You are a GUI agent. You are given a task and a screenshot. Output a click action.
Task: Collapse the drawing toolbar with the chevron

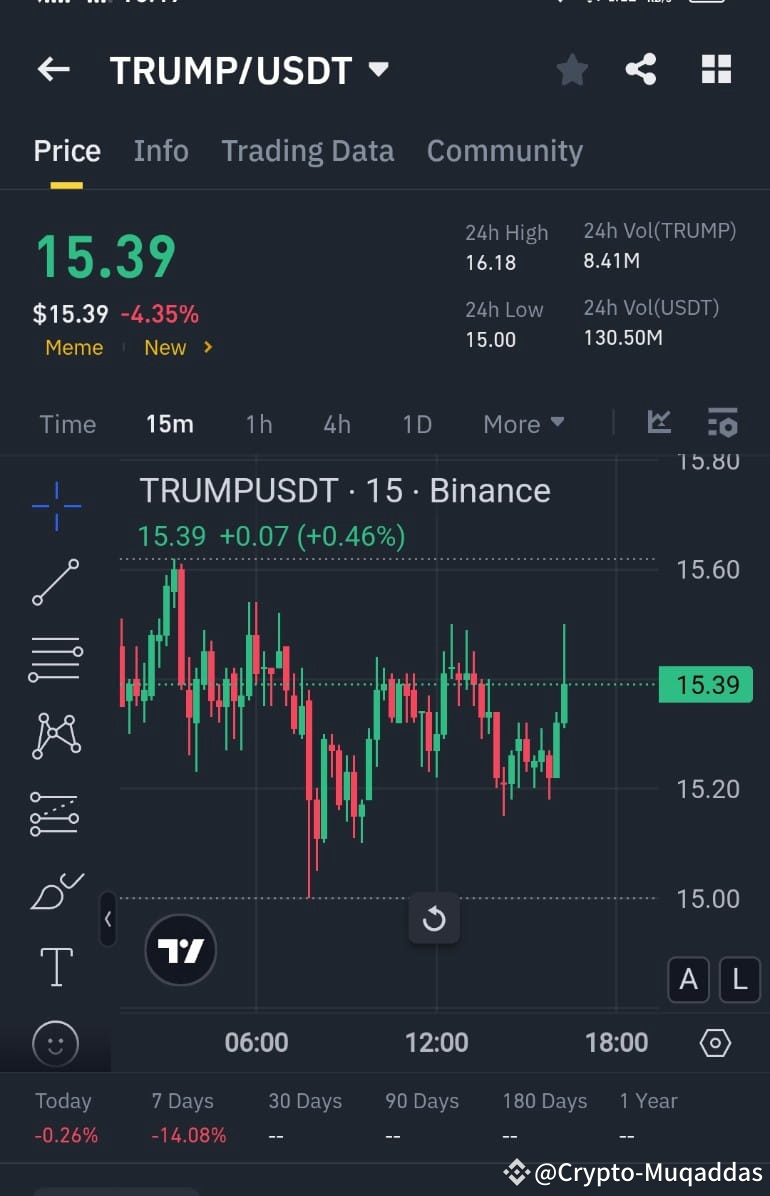pos(108,921)
